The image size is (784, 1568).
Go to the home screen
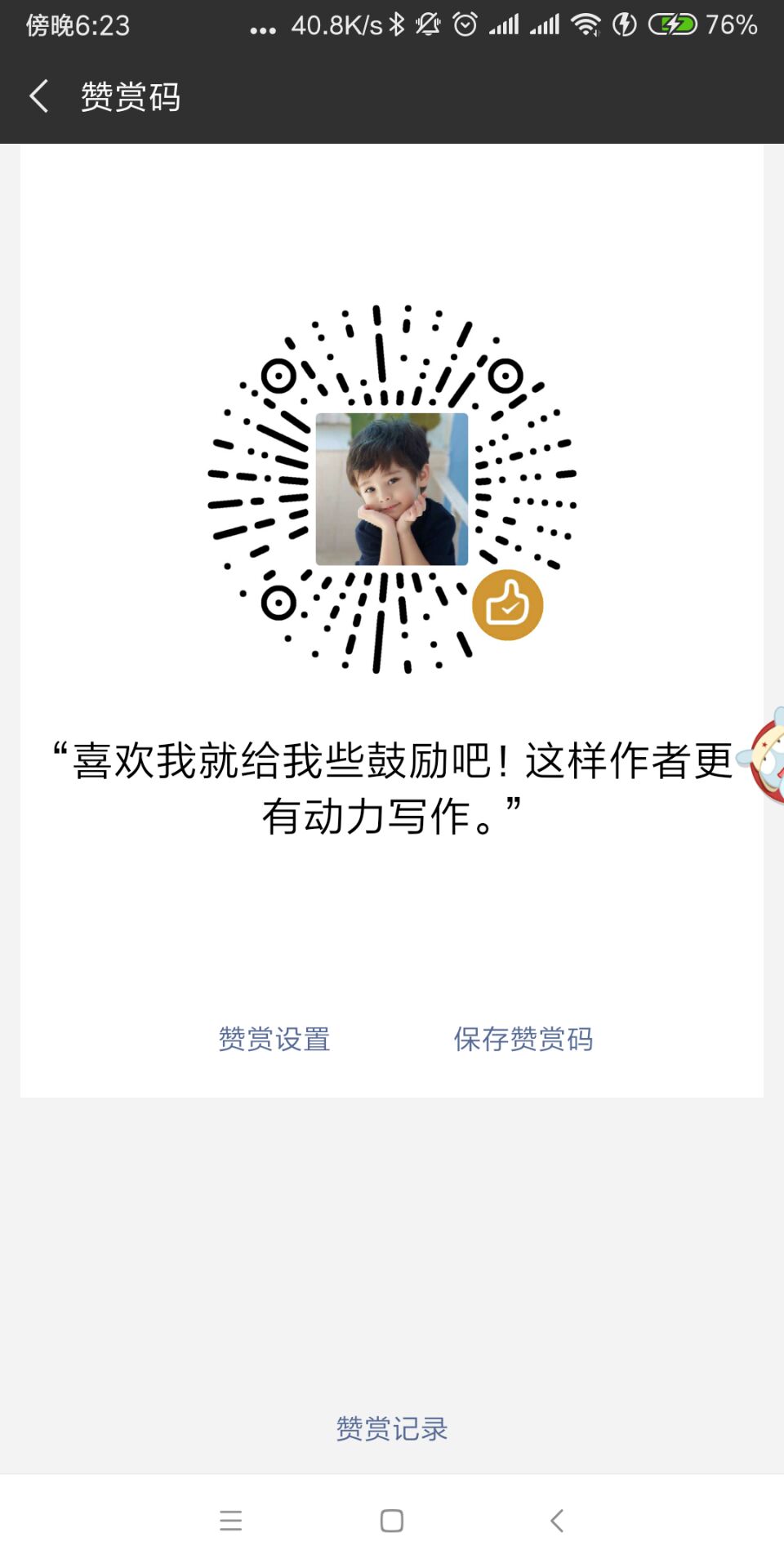coord(392,1521)
